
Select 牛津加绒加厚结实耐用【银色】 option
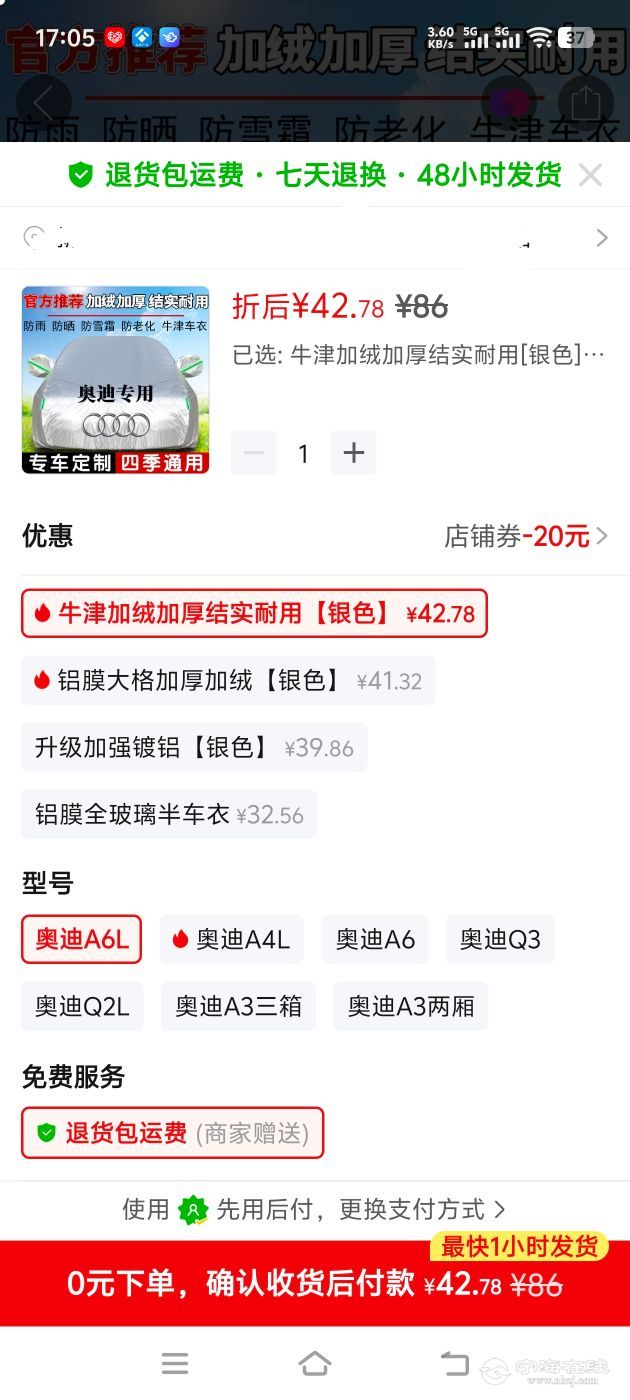point(254,613)
